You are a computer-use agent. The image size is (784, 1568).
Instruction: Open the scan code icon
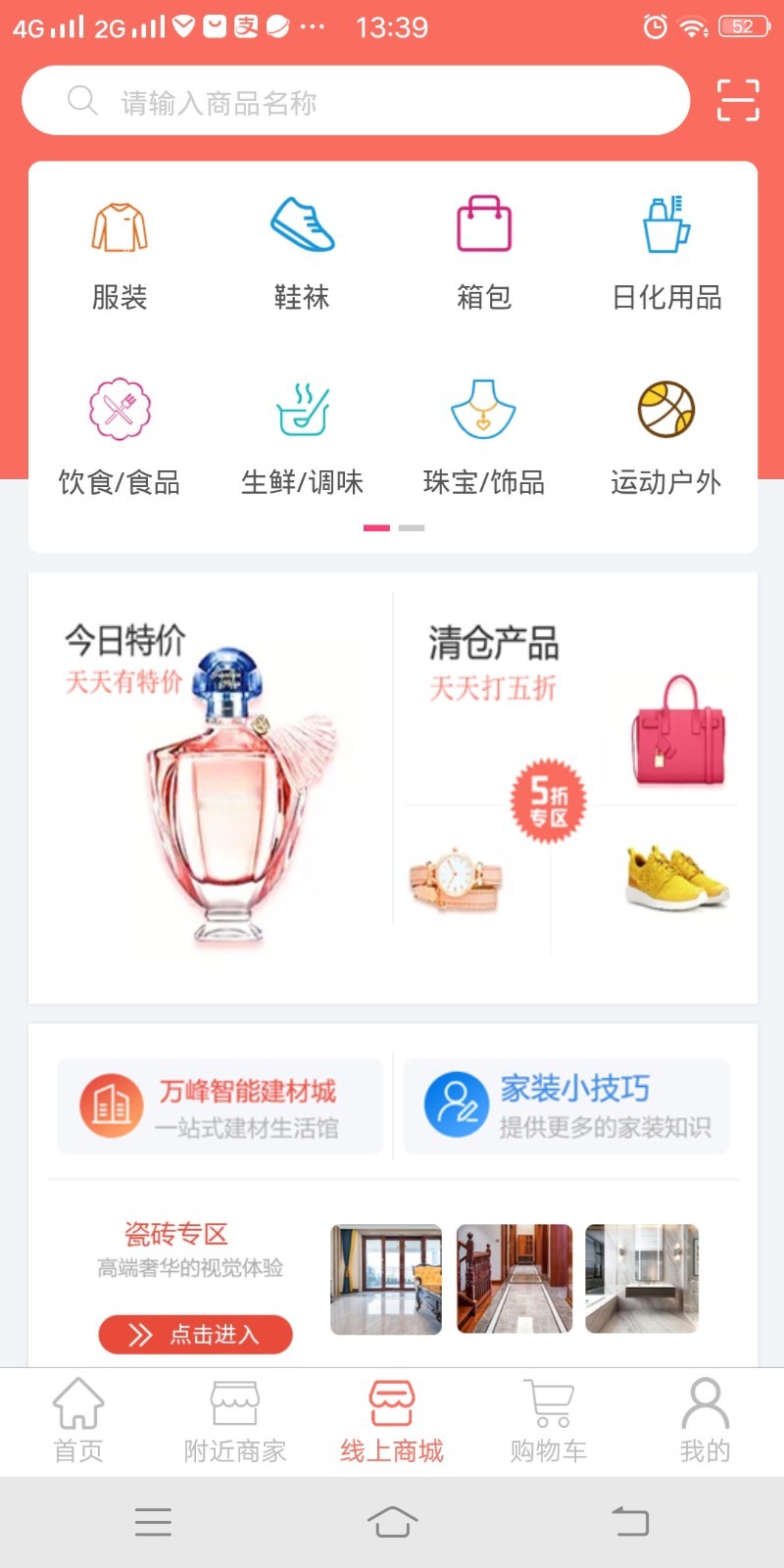(x=737, y=100)
